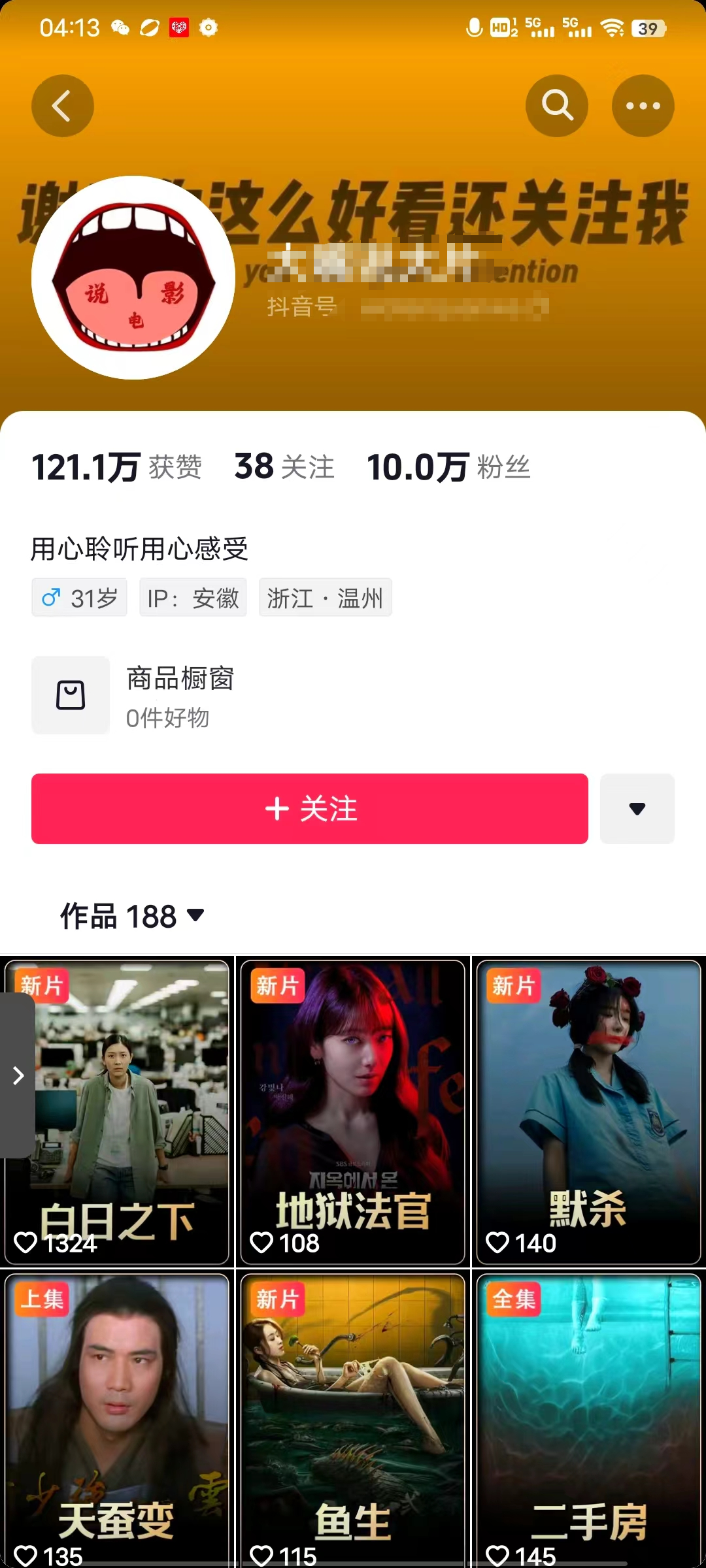Tap the 121.1万 获赞 likes count

pos(116,467)
